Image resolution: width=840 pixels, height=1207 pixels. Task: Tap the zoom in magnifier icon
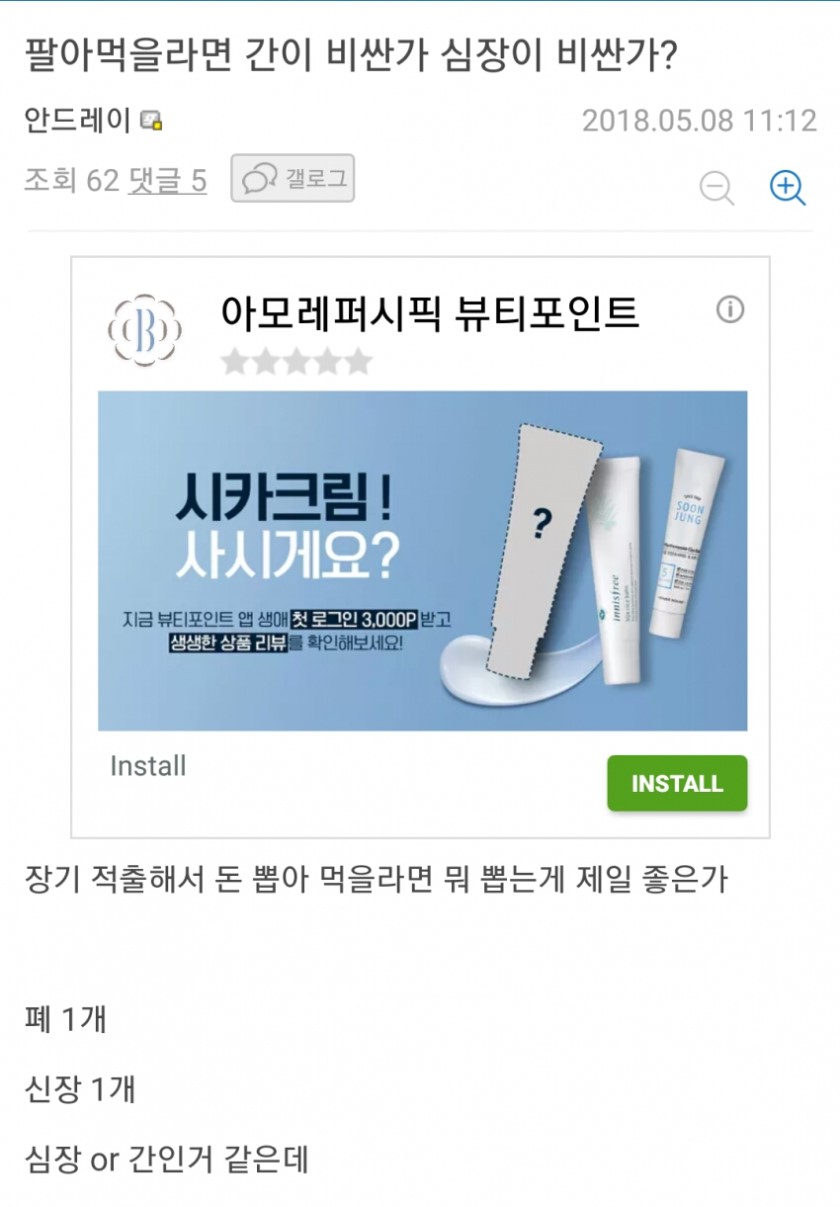pyautogui.click(x=787, y=186)
